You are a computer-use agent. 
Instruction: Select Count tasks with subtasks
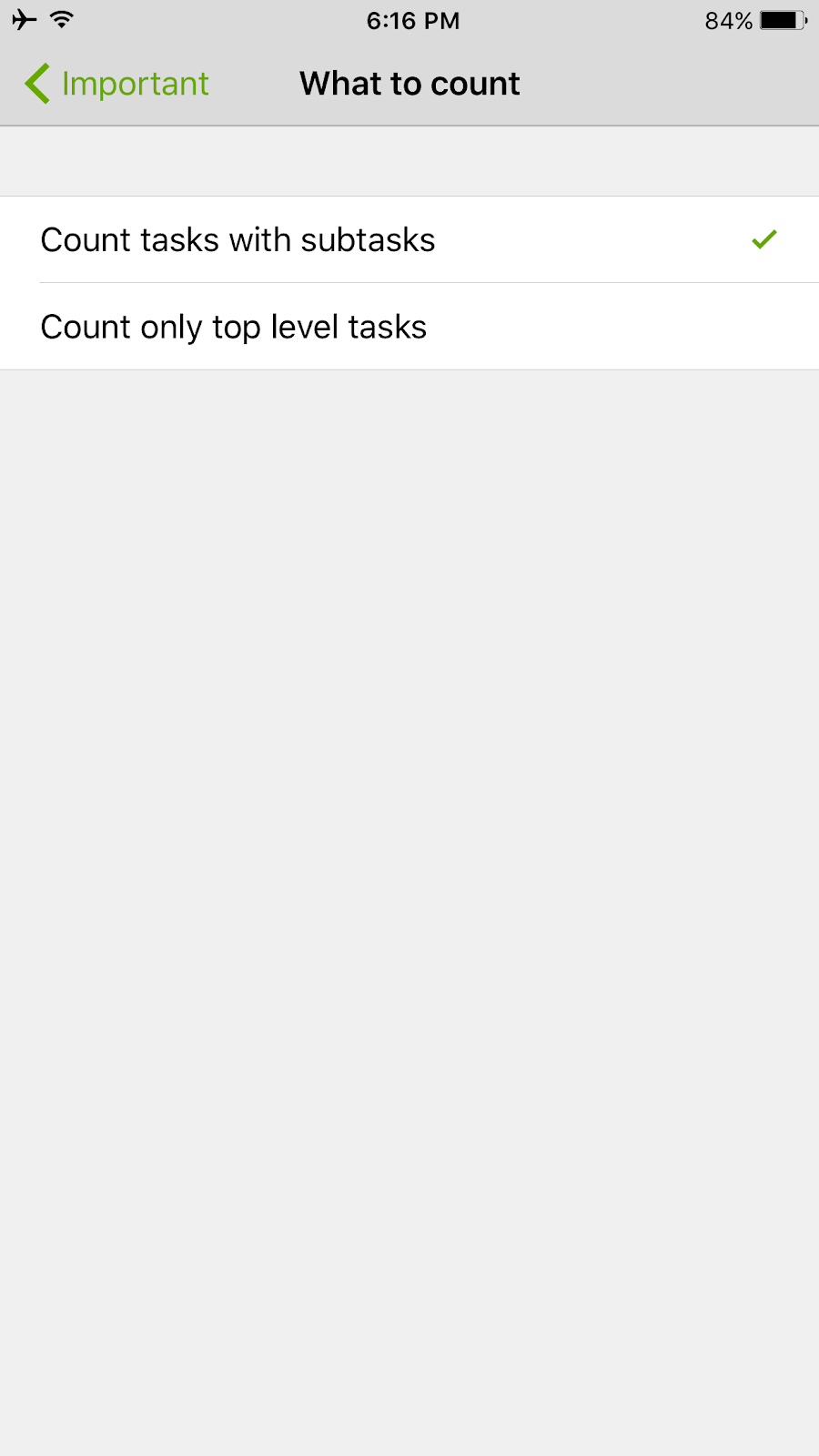[409, 239]
